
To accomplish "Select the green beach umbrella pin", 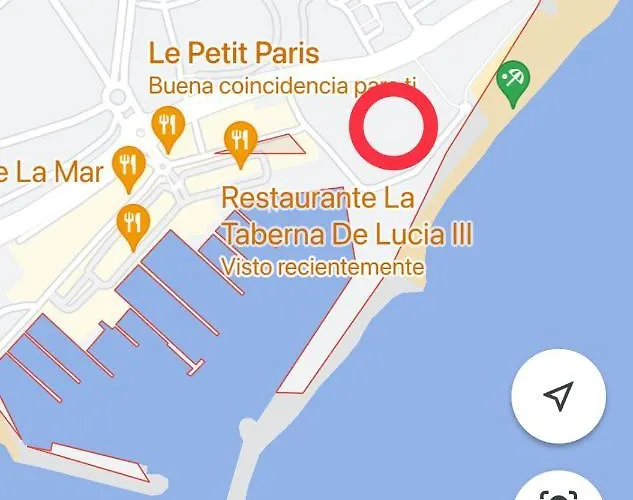I will (513, 81).
